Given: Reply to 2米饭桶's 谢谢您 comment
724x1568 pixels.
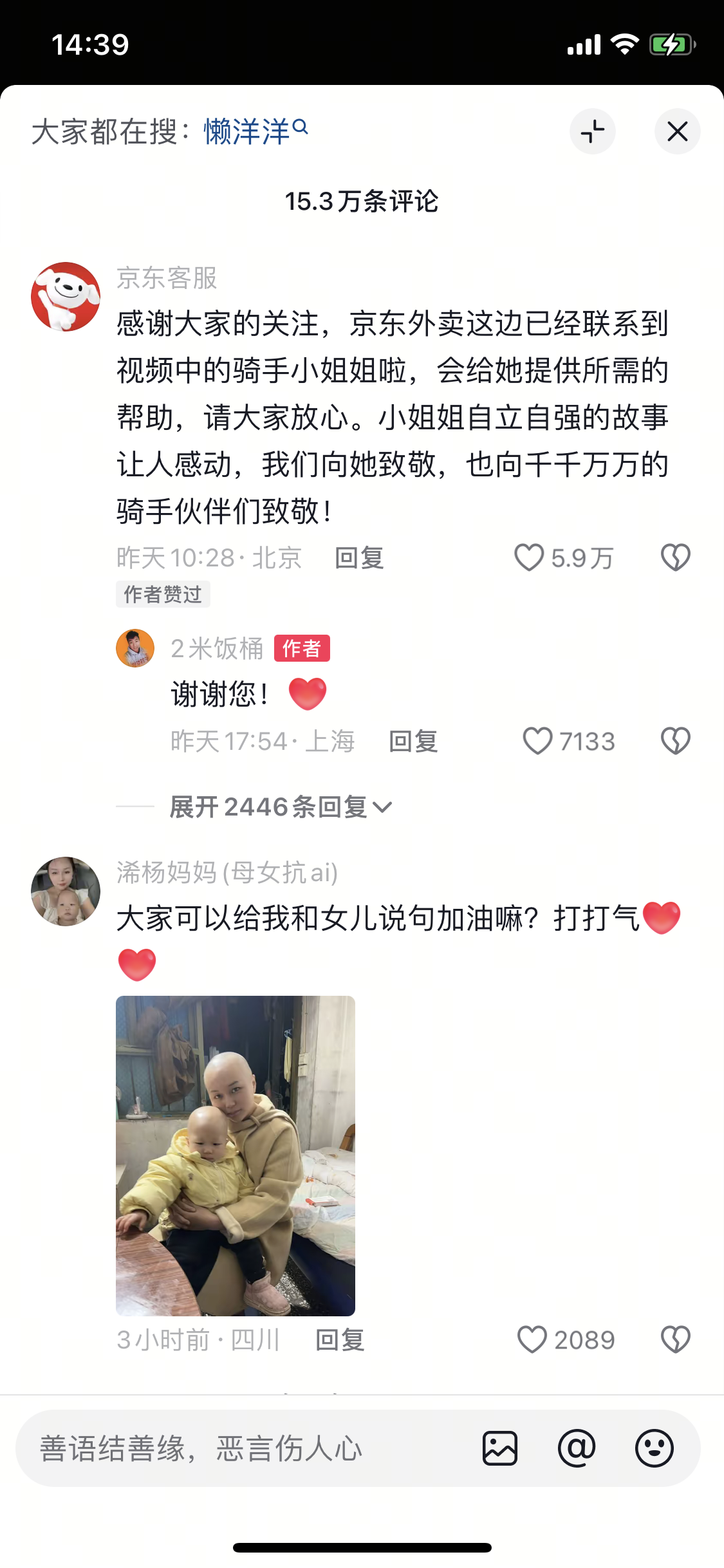Looking at the screenshot, I should click(x=413, y=742).
